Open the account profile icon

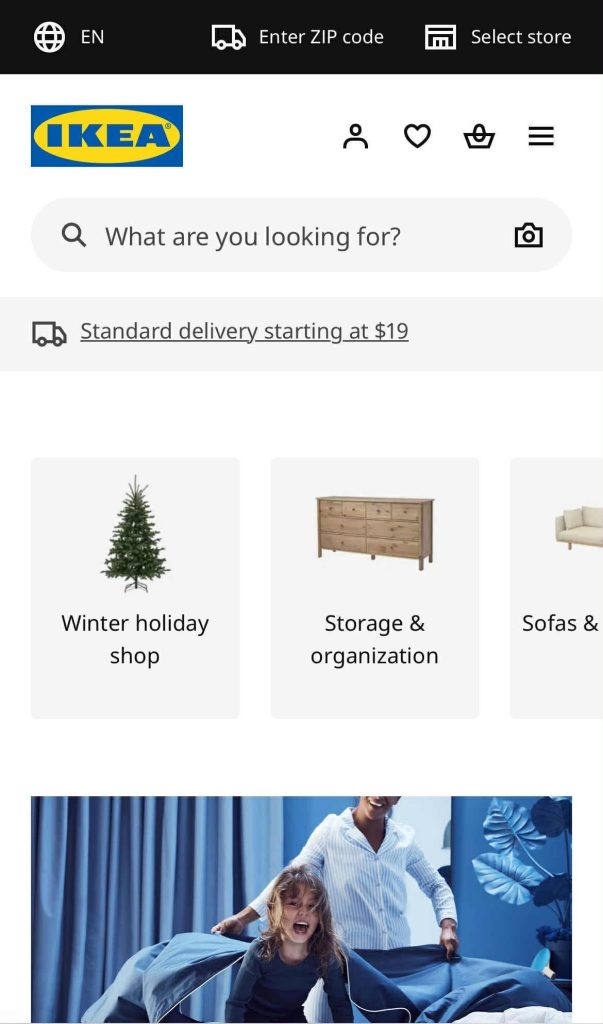point(355,136)
